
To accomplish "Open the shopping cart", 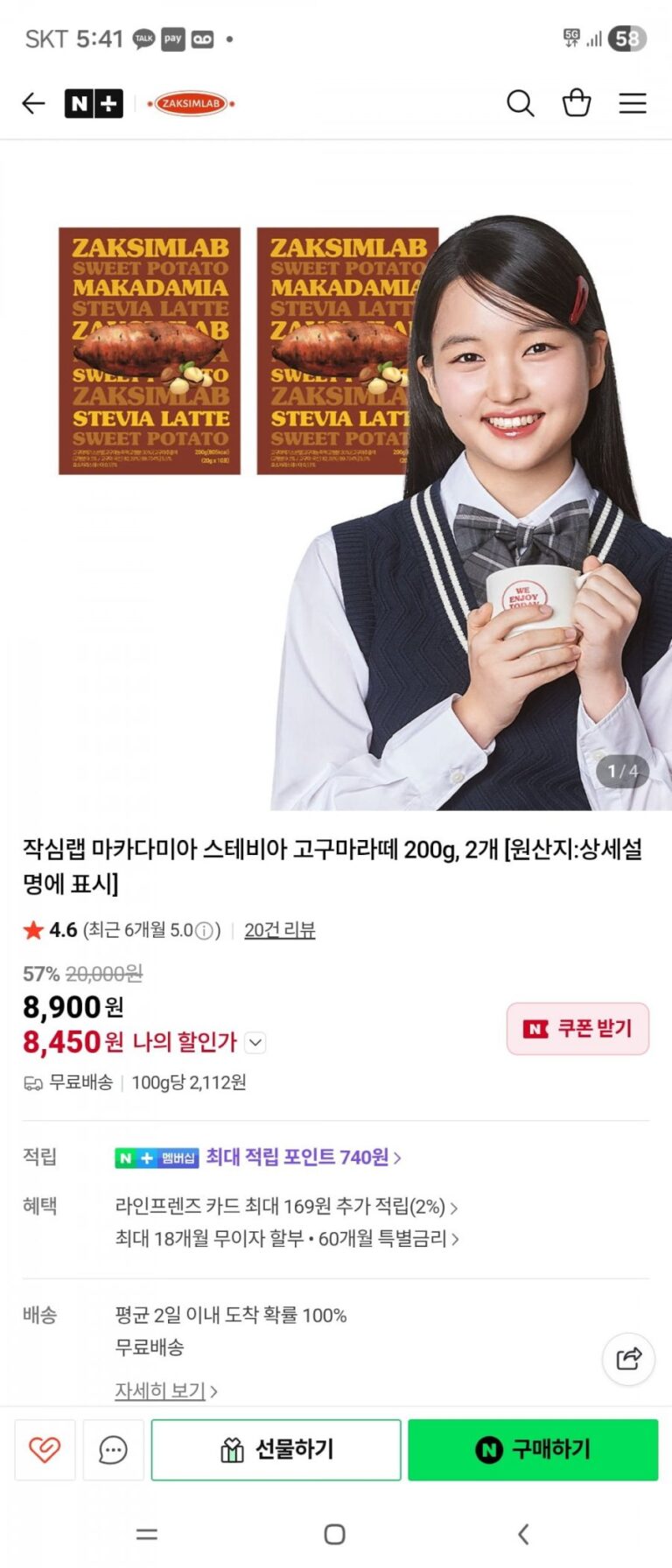I will coord(576,103).
